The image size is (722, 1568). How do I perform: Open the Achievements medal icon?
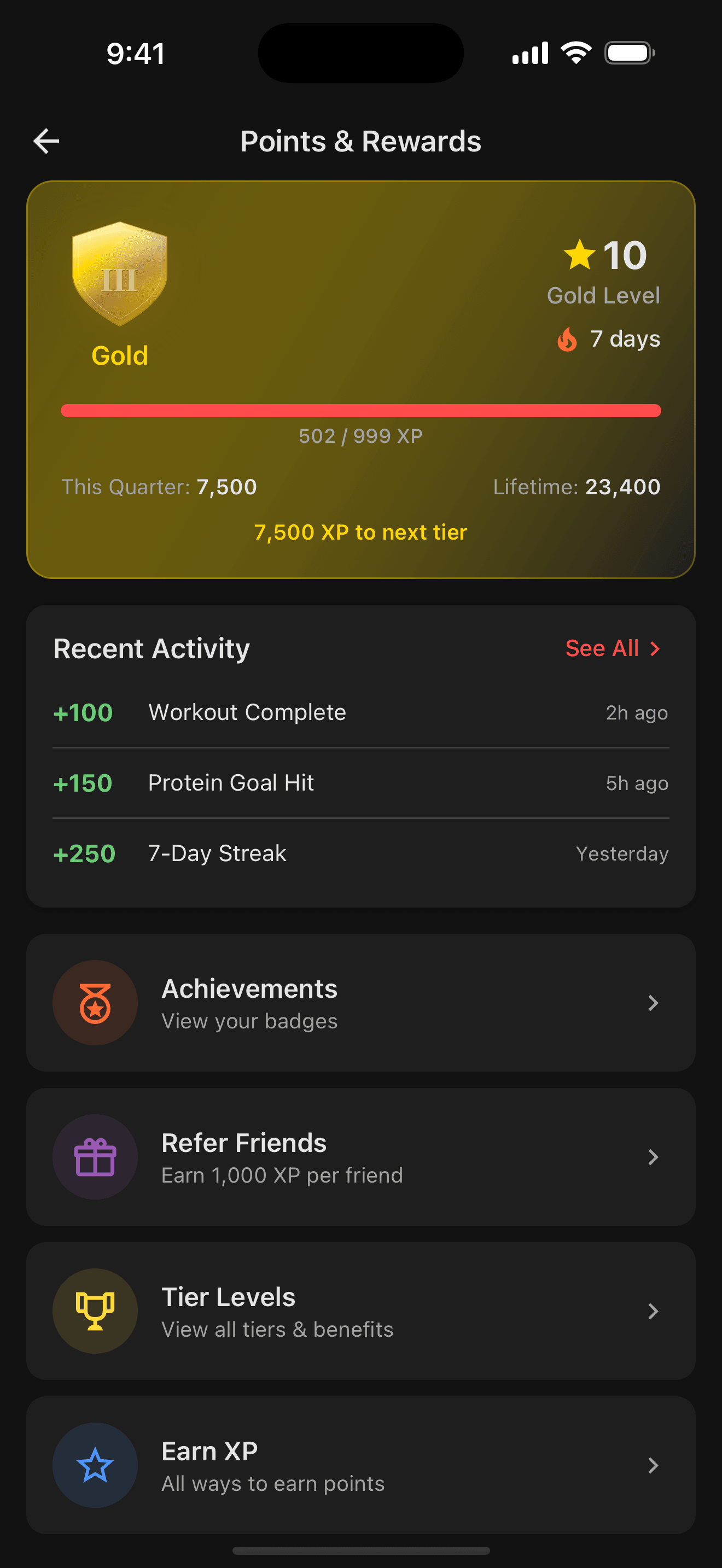(x=95, y=1003)
